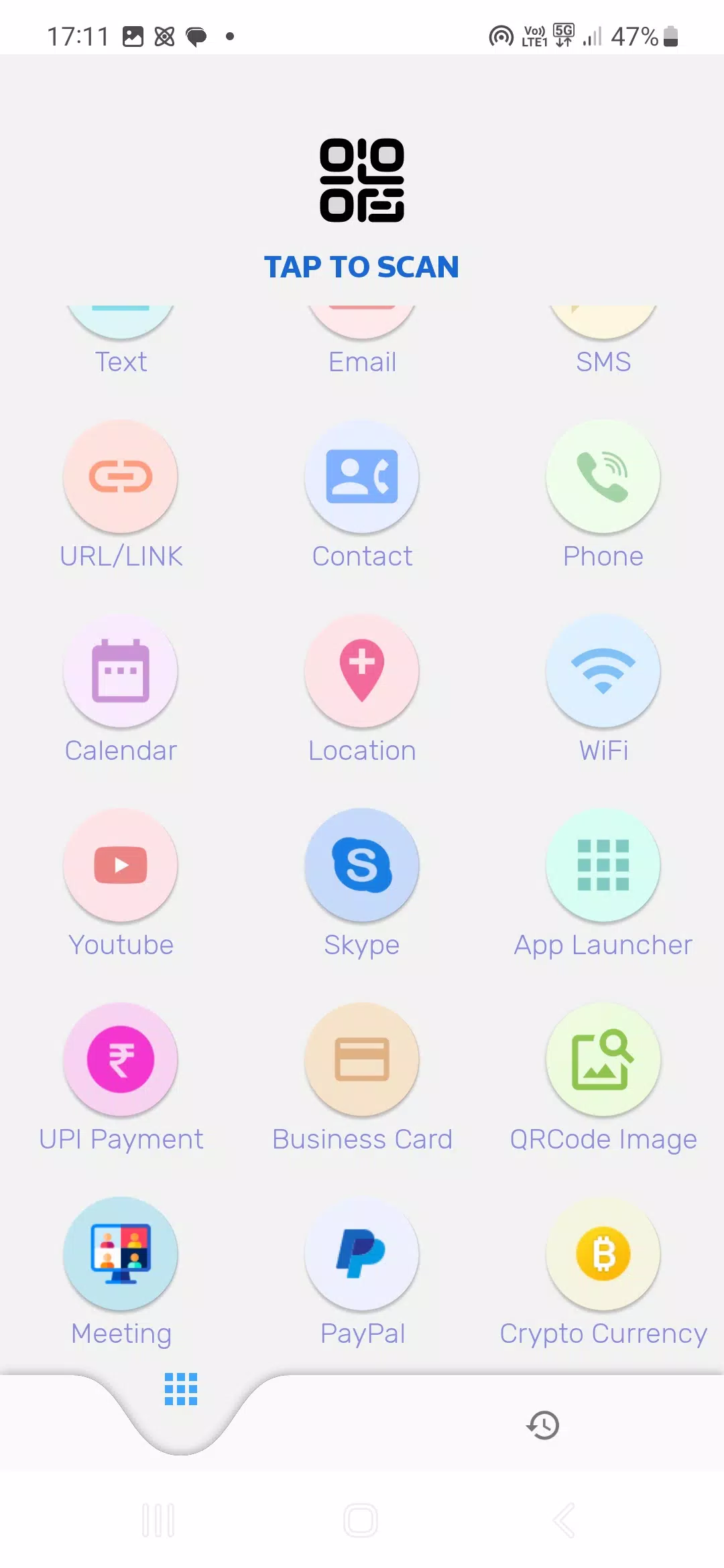The height and width of the screenshot is (1568, 724).
Task: Generate a WiFi QR code
Action: coord(603,671)
